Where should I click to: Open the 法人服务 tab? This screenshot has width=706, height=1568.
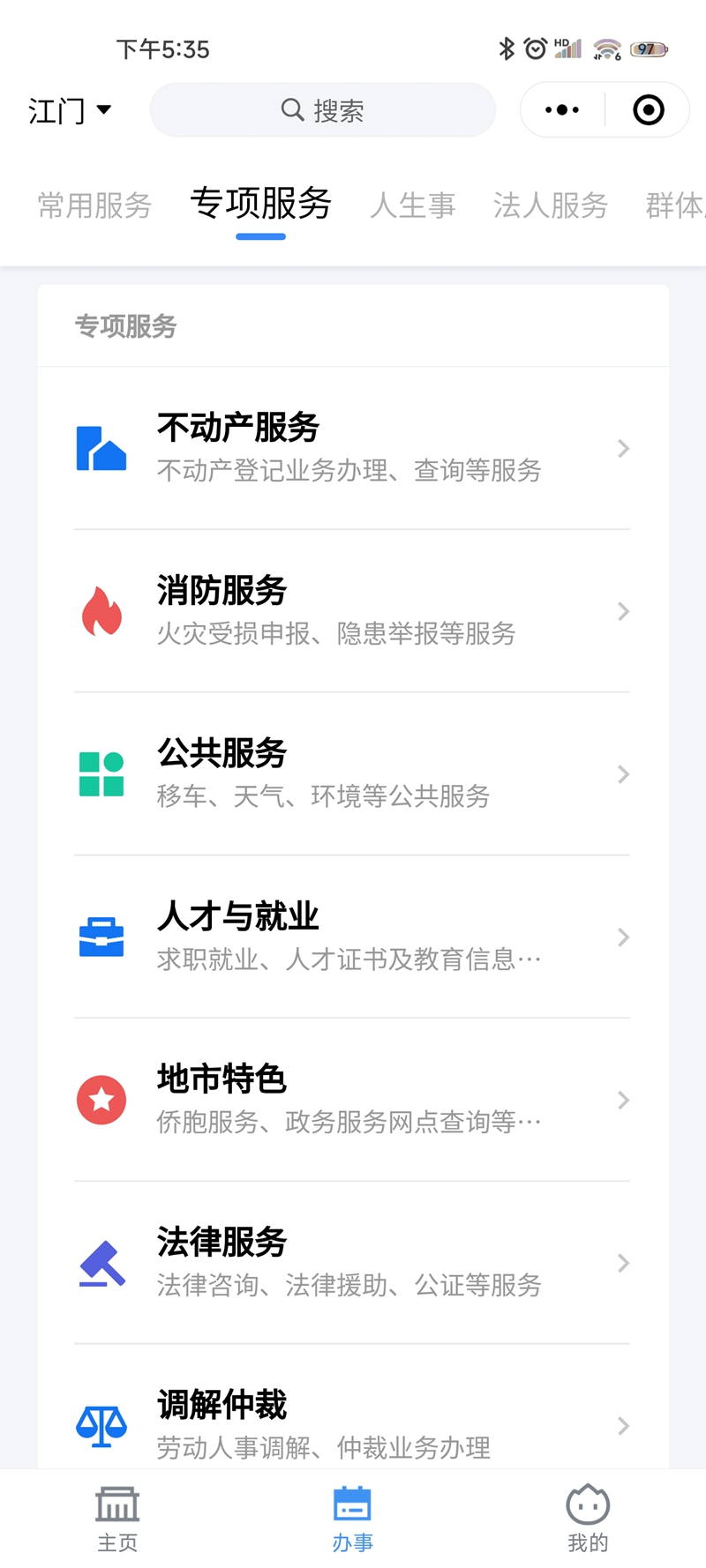549,205
